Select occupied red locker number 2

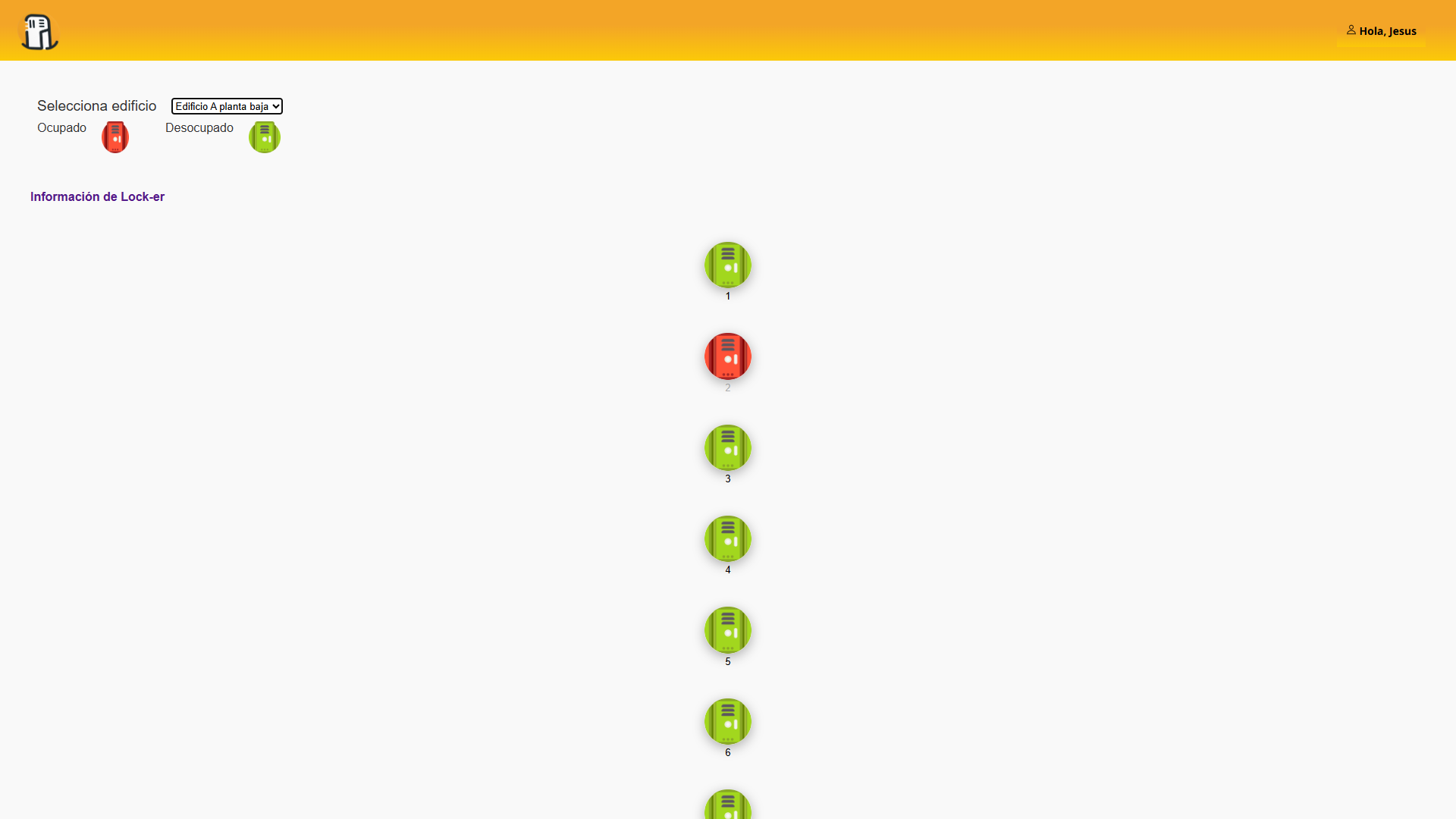point(727,356)
